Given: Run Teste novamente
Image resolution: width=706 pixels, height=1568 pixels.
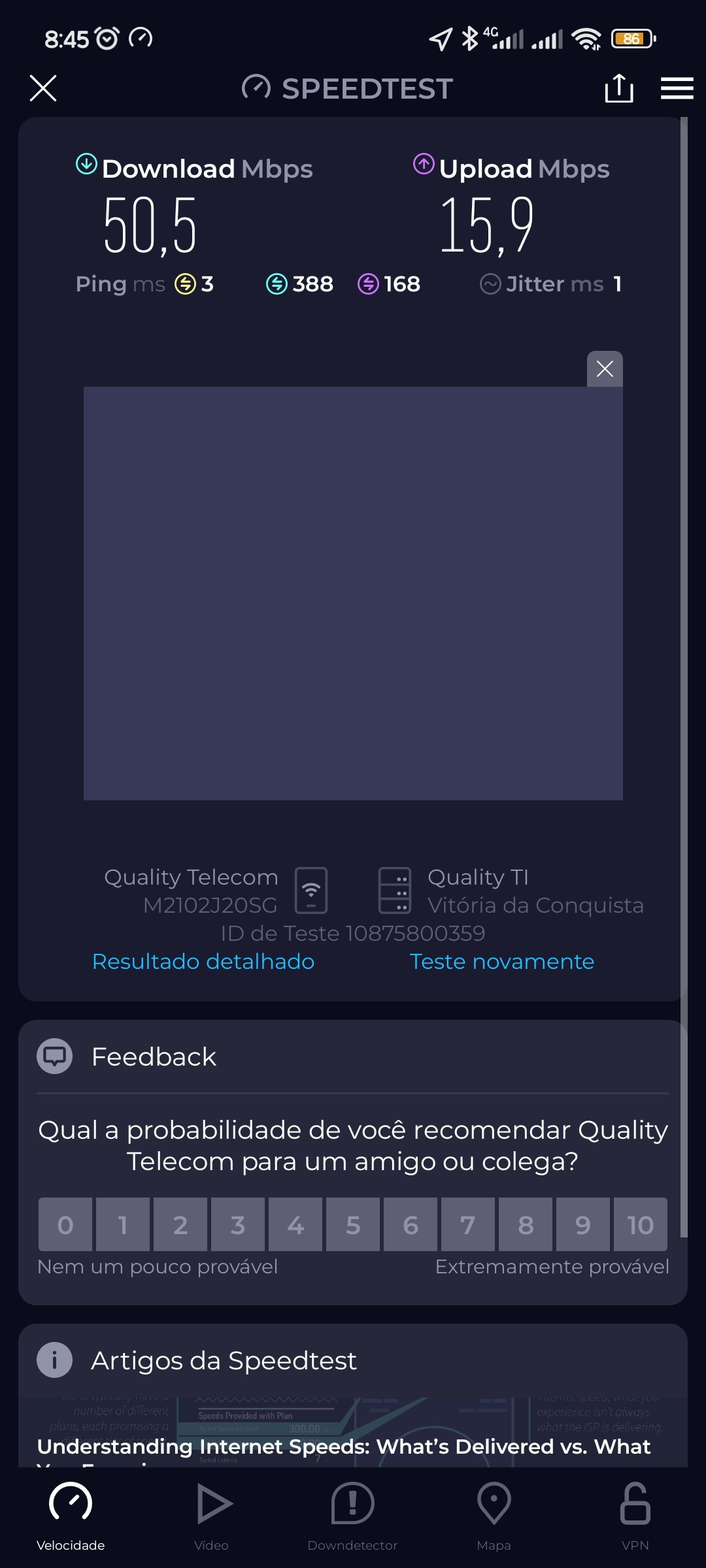Looking at the screenshot, I should click(x=501, y=962).
